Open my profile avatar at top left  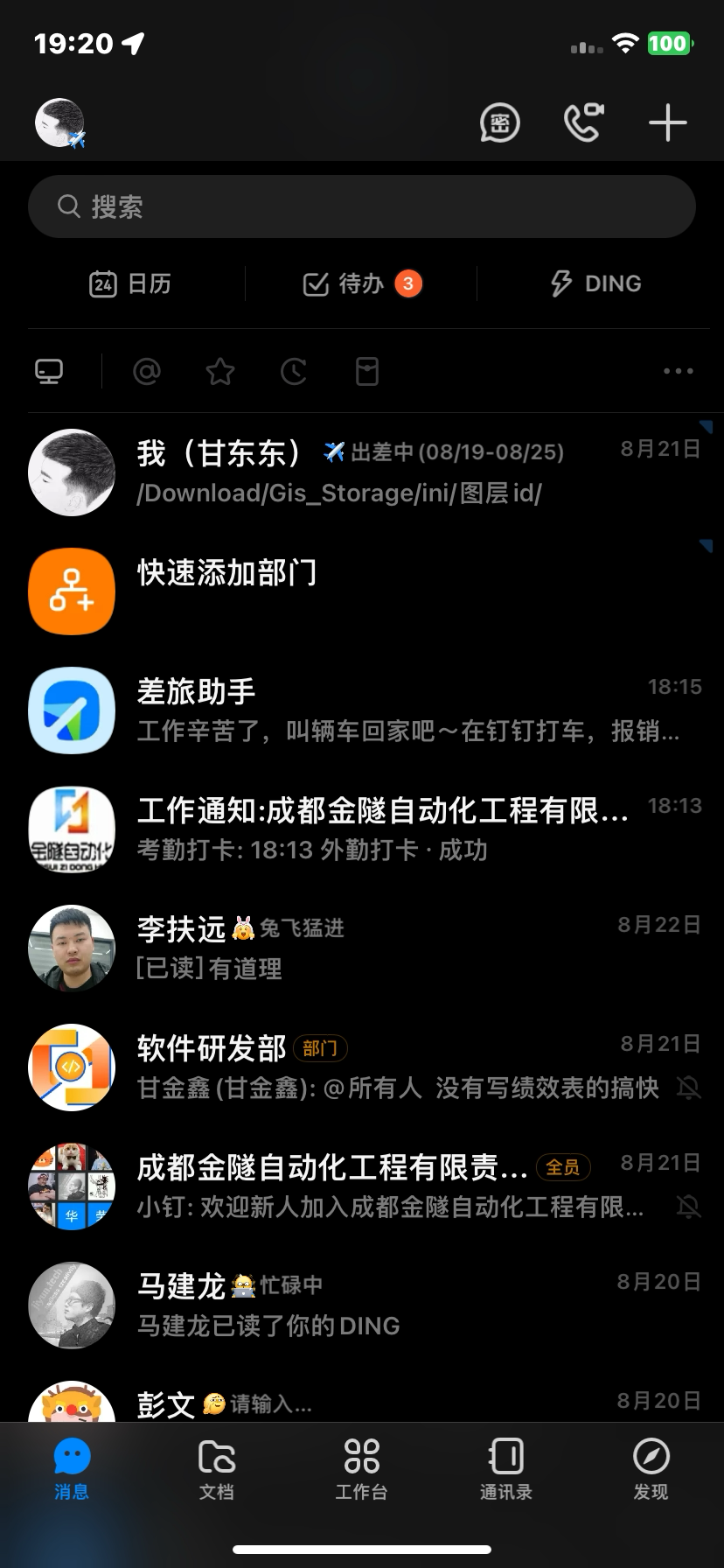click(59, 122)
